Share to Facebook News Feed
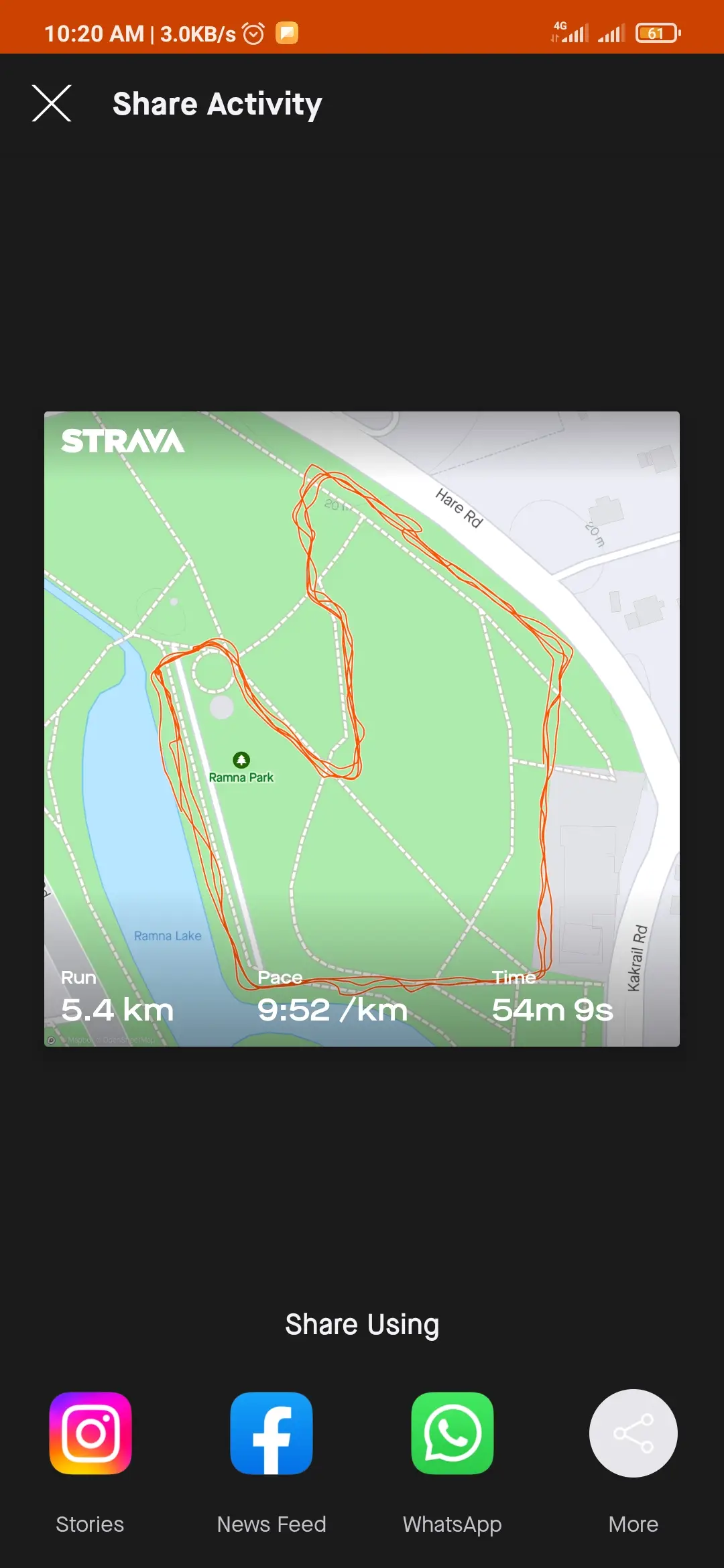This screenshot has height=1568, width=724. pos(271,1433)
